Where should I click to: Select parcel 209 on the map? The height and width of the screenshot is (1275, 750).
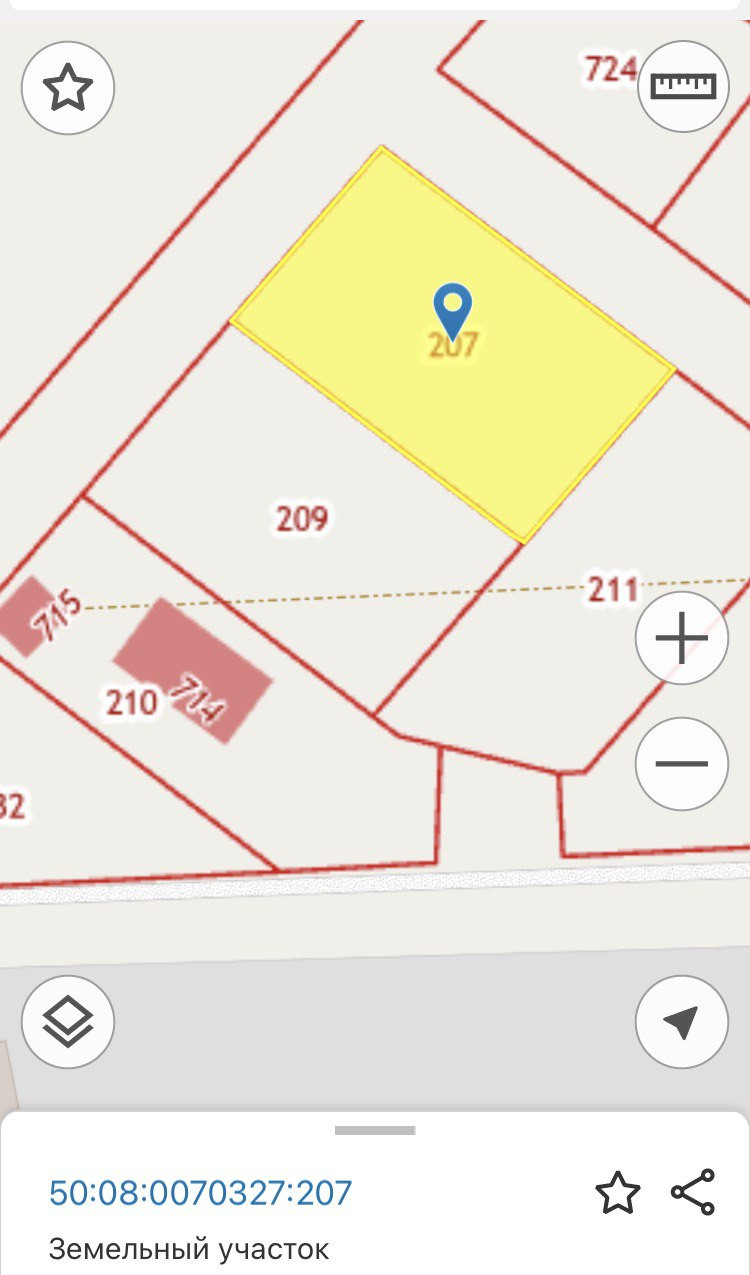coord(301,519)
